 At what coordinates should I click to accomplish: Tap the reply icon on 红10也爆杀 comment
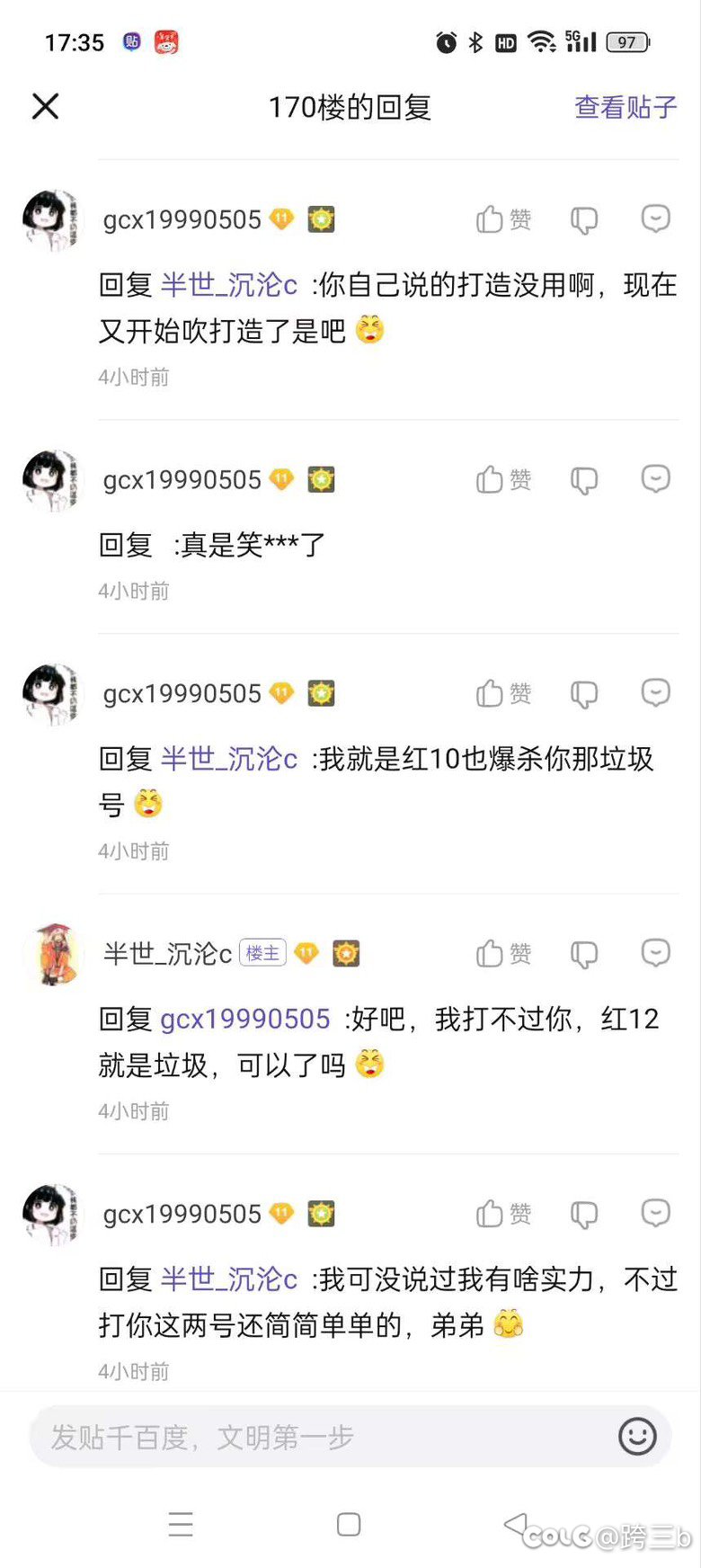(656, 692)
